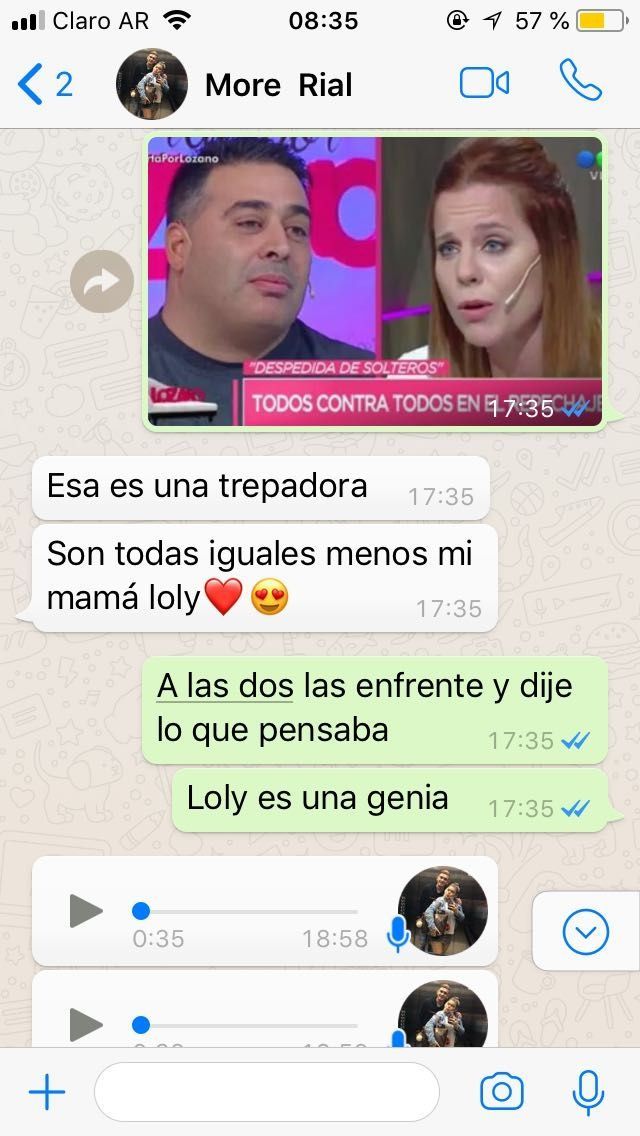Tap the underlined 'A las dos' link

pos(225,687)
